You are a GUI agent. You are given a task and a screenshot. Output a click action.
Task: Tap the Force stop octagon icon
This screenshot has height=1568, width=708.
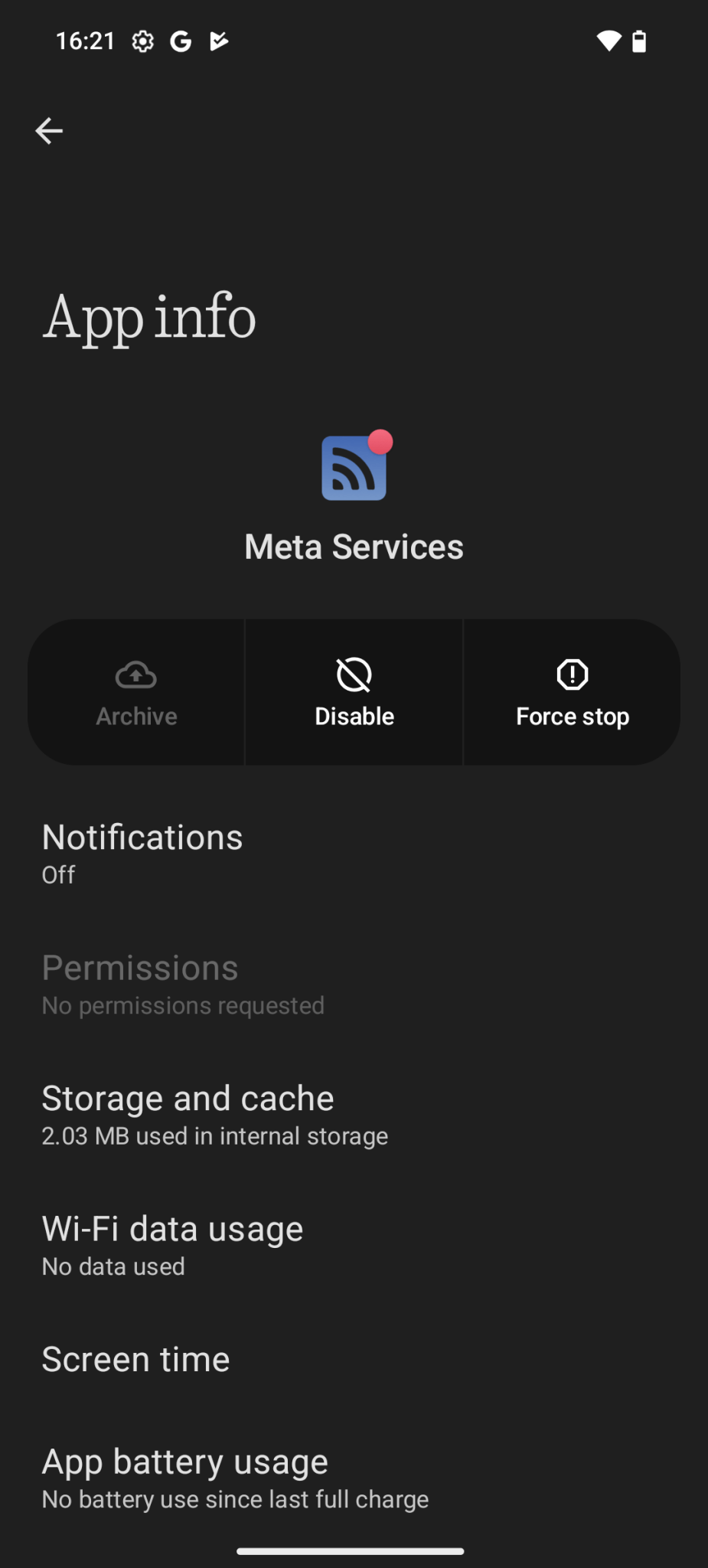point(572,675)
